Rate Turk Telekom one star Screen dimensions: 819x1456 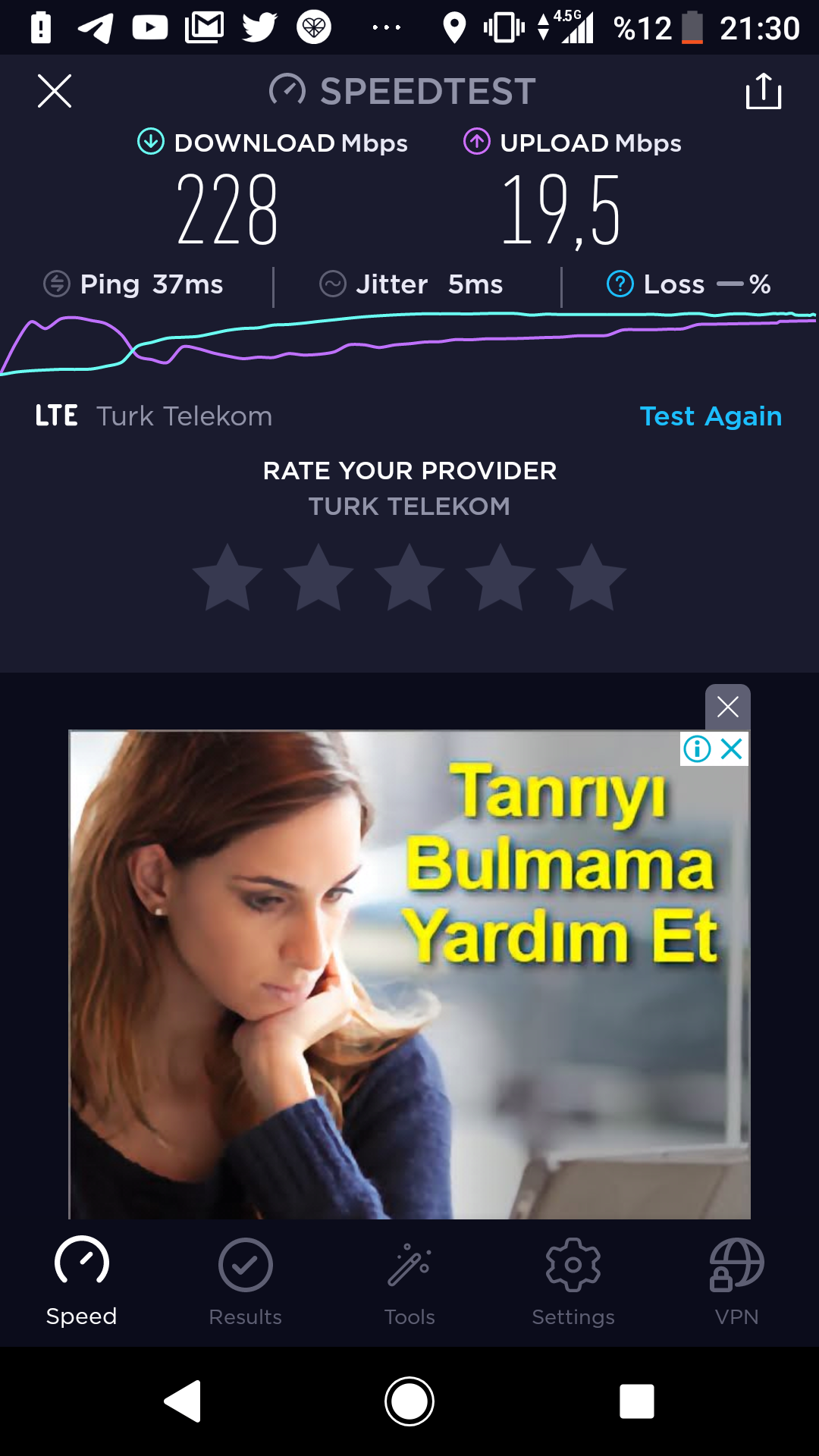(x=227, y=578)
